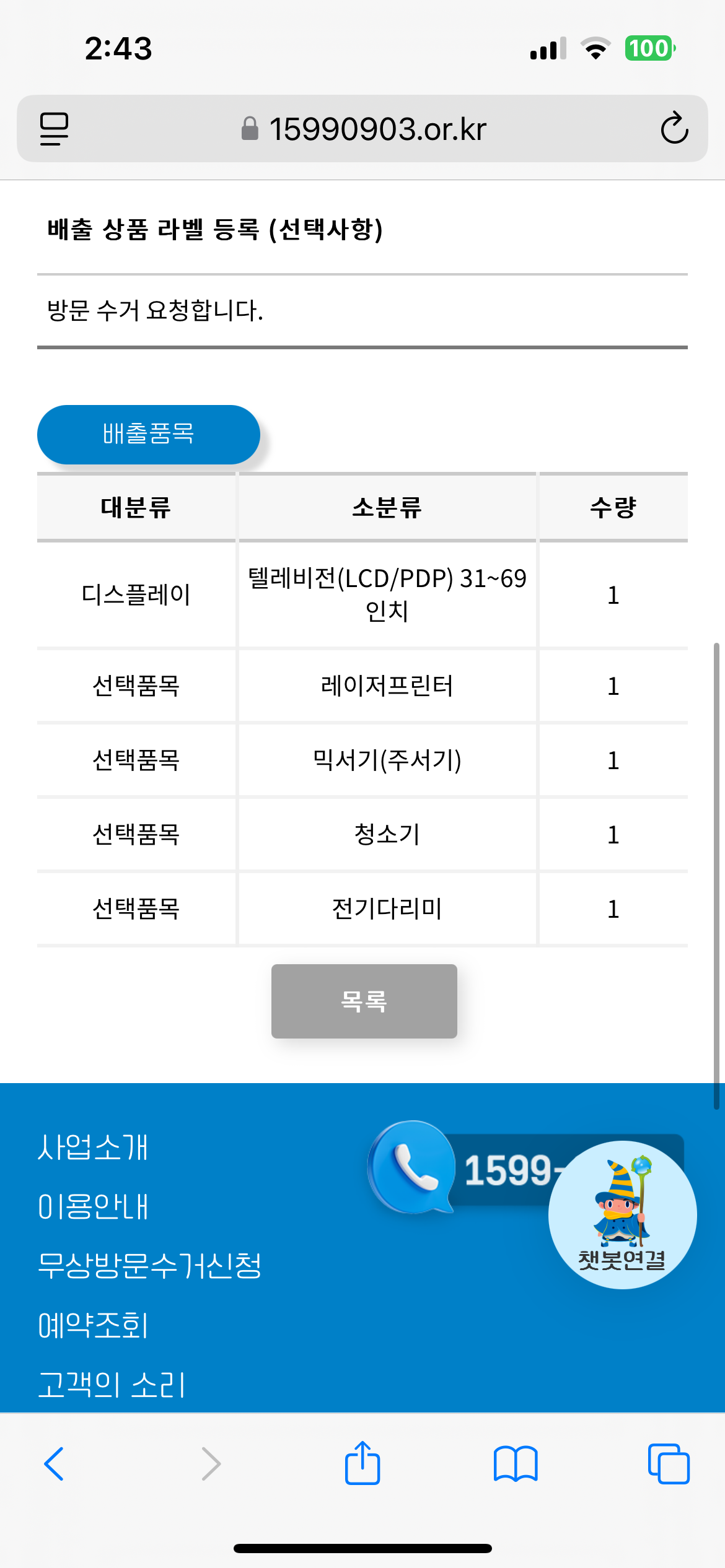
Task: Share this page from Safari toolbar
Action: click(x=362, y=1464)
